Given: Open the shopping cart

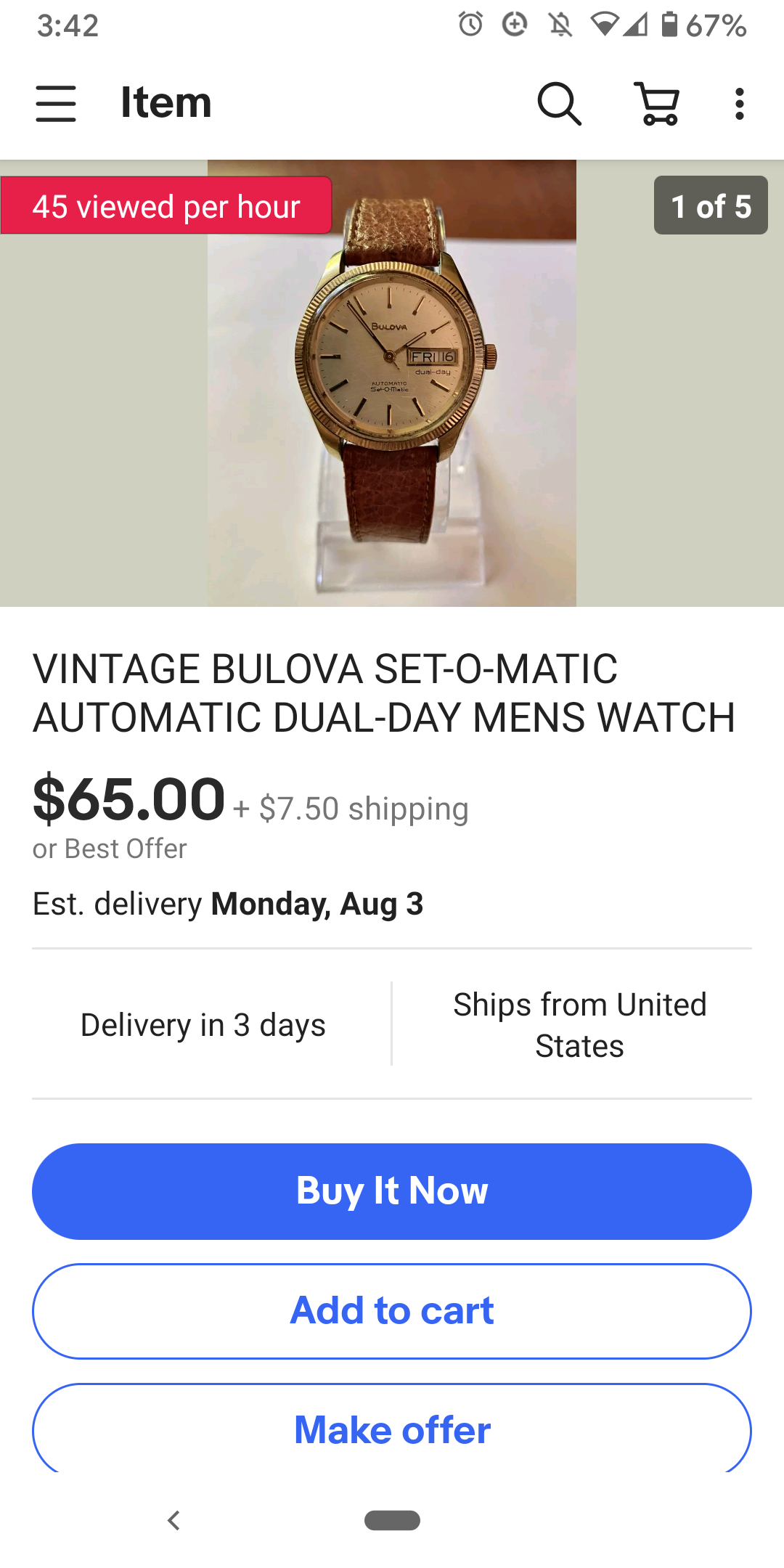Looking at the screenshot, I should coord(658,104).
